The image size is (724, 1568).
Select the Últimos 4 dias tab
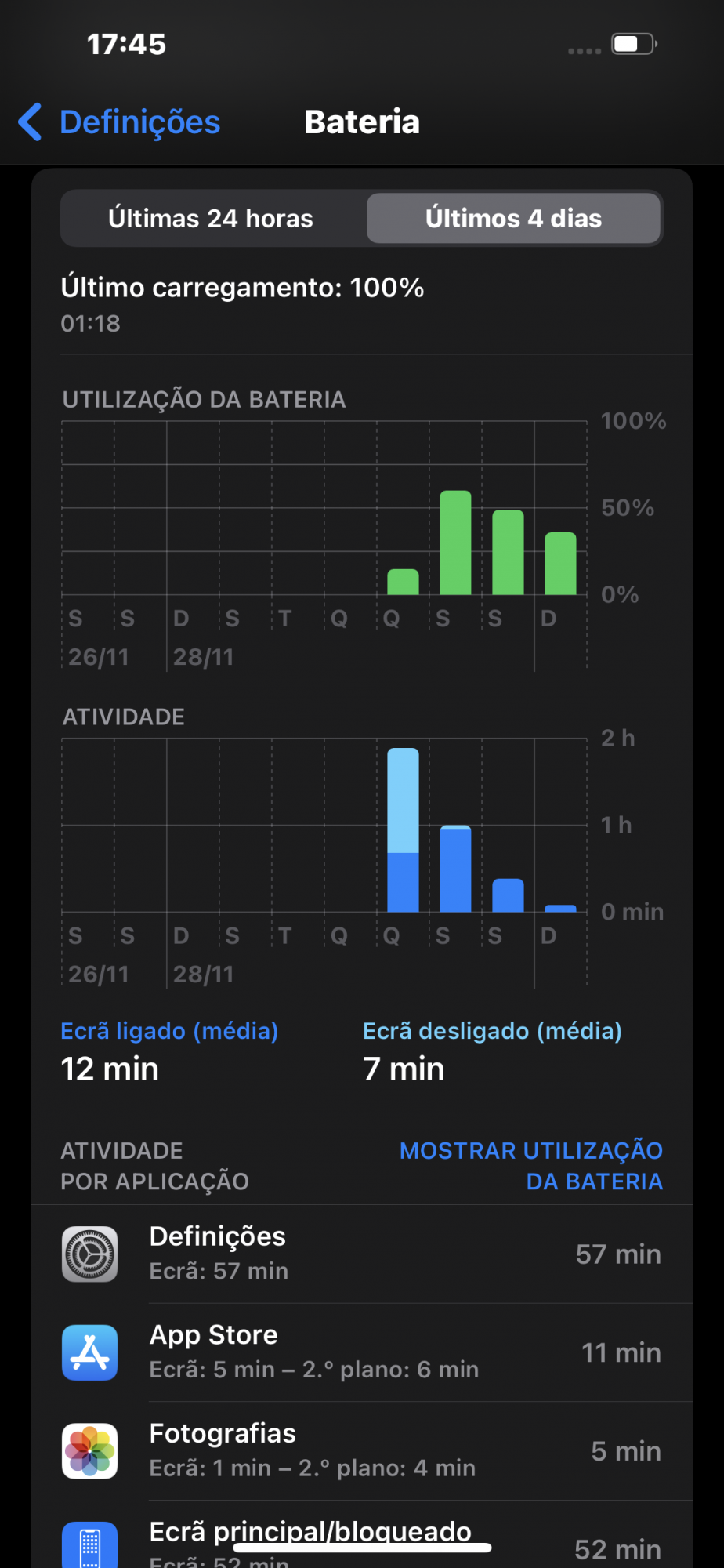[x=513, y=218]
